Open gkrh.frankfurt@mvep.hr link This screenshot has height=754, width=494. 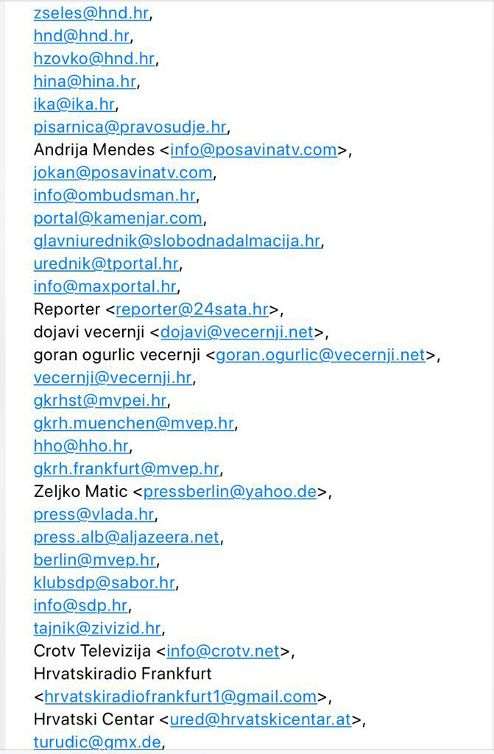point(127,469)
